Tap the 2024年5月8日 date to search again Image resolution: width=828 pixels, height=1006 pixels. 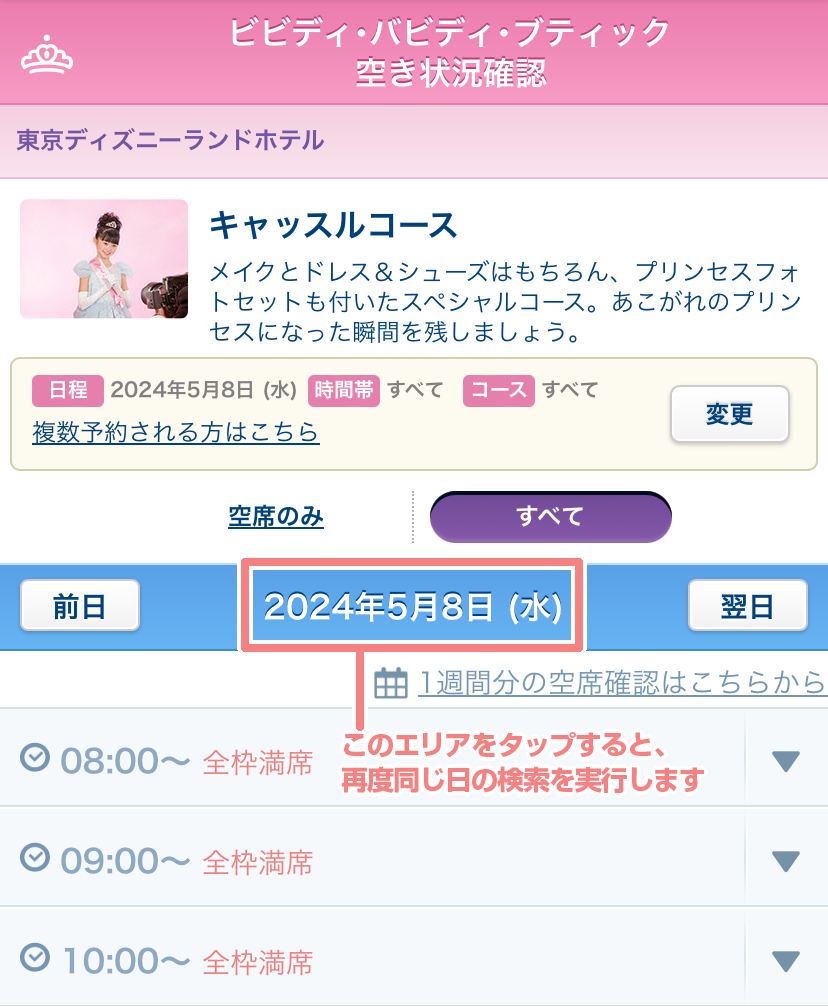point(413,606)
